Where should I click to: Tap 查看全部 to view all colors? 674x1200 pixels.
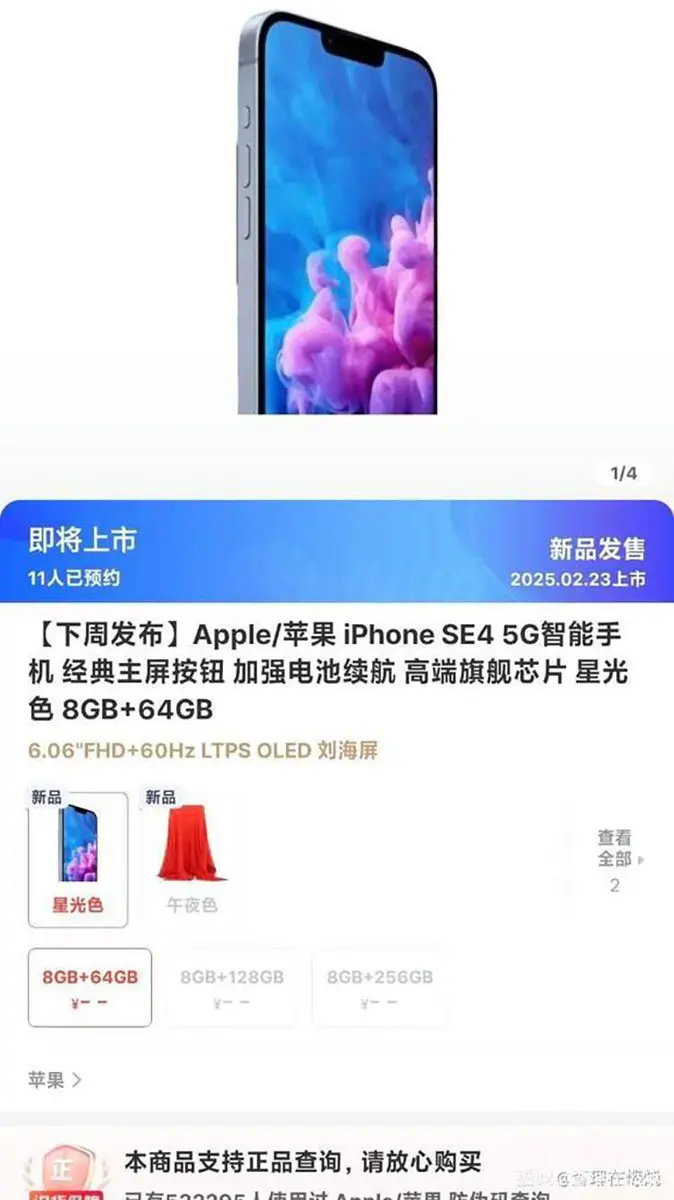click(616, 859)
